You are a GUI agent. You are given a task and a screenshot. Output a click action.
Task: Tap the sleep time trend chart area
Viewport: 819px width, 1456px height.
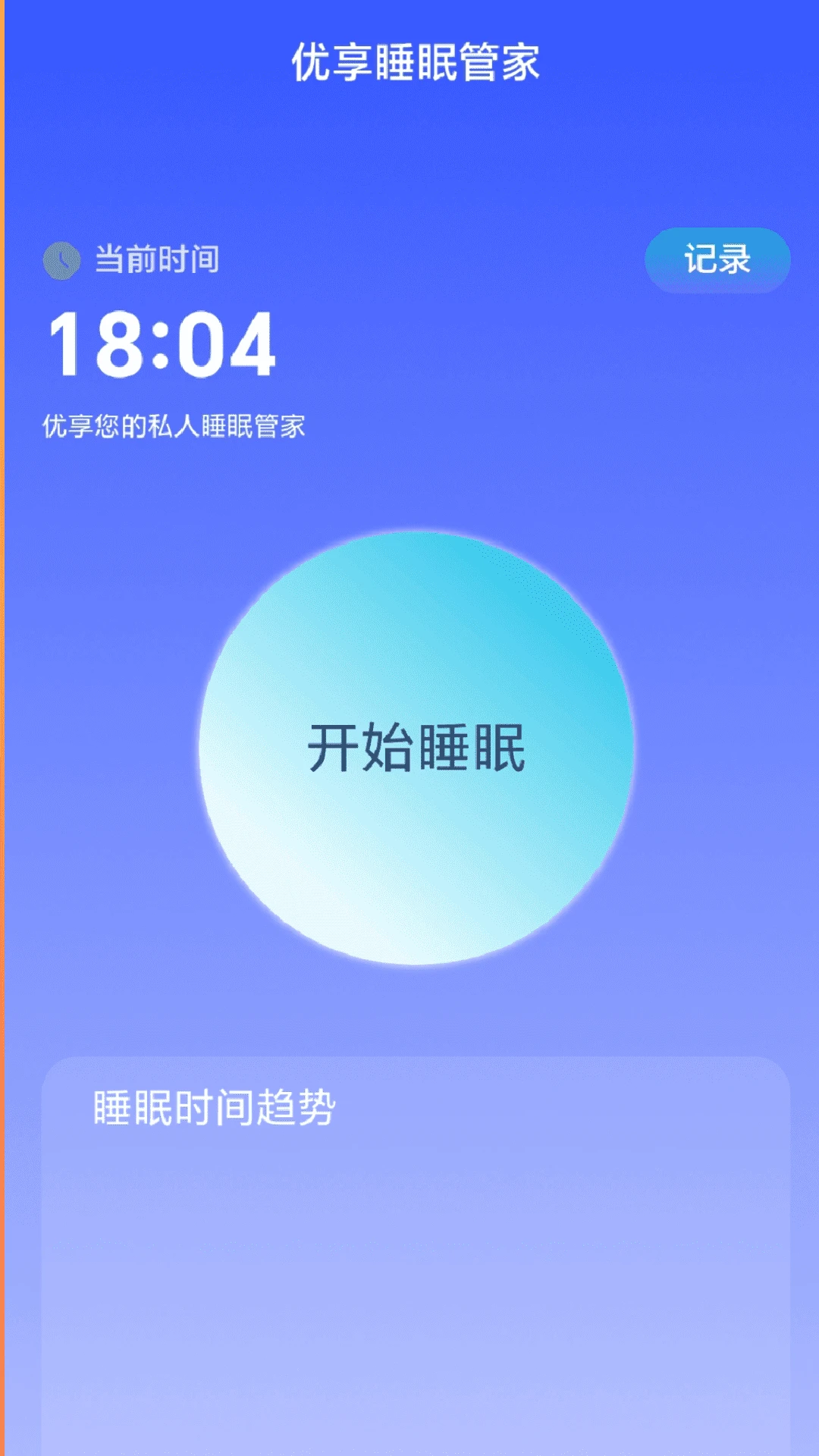click(x=409, y=1289)
